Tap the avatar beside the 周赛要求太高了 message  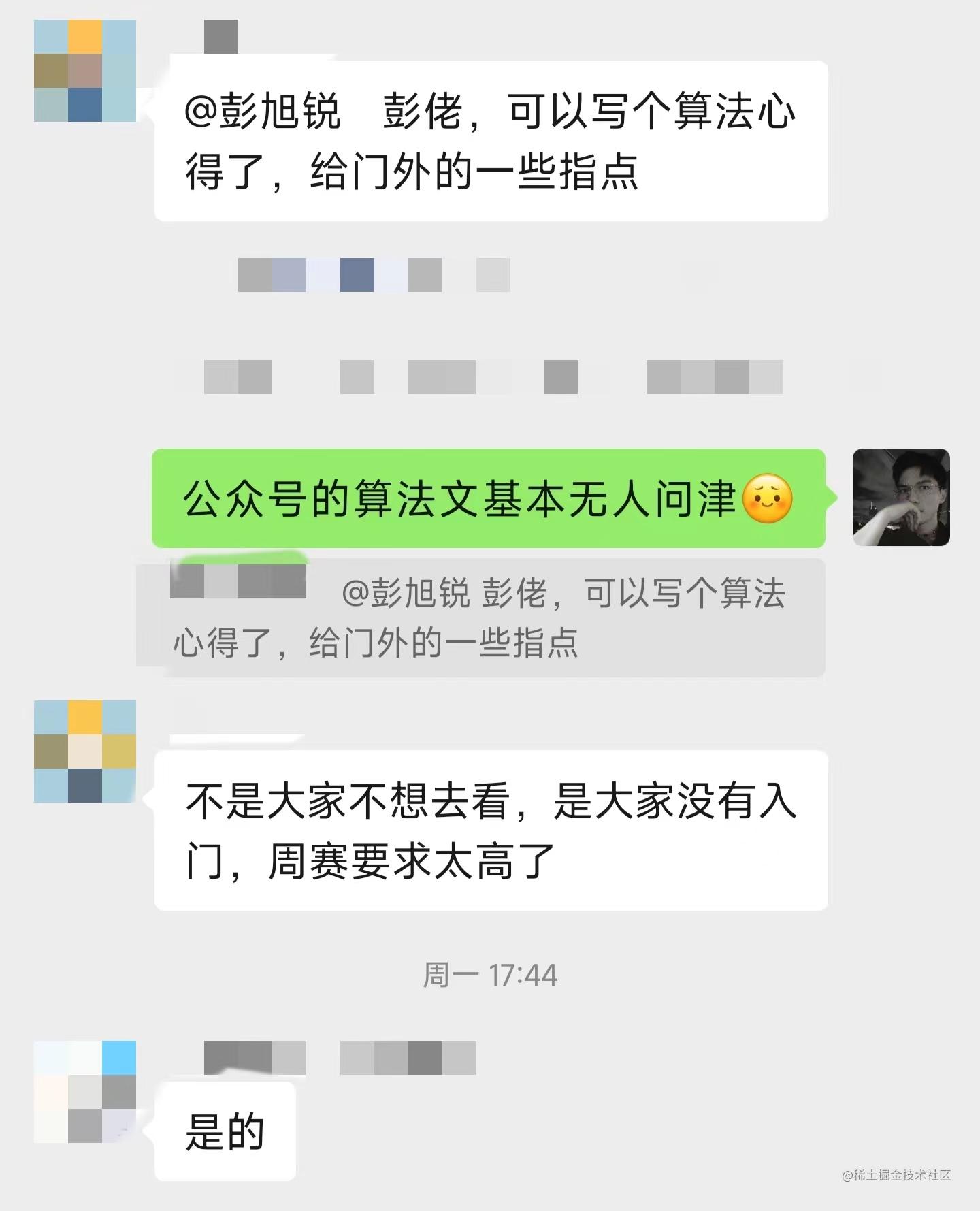[85, 751]
